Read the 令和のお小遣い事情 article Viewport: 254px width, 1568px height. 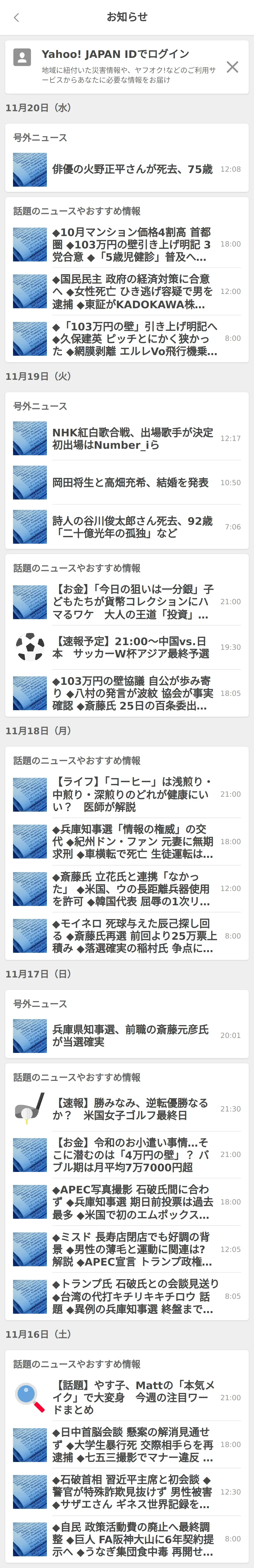point(132,1154)
